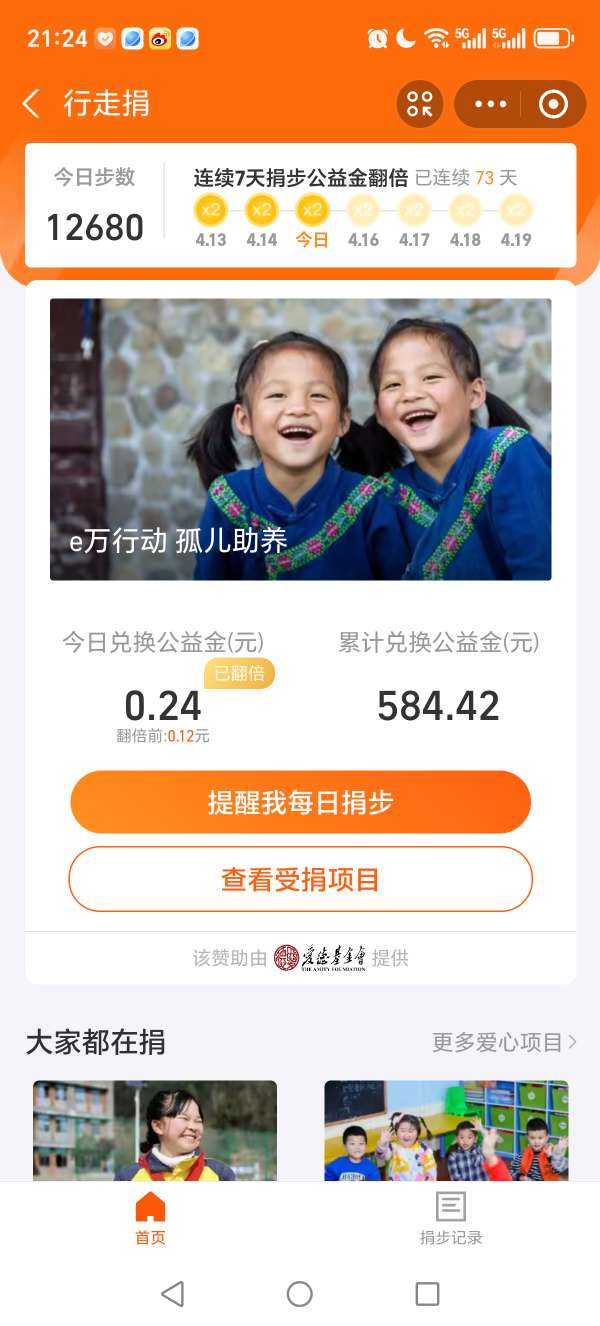Open the classroom kids project card

446,1130
